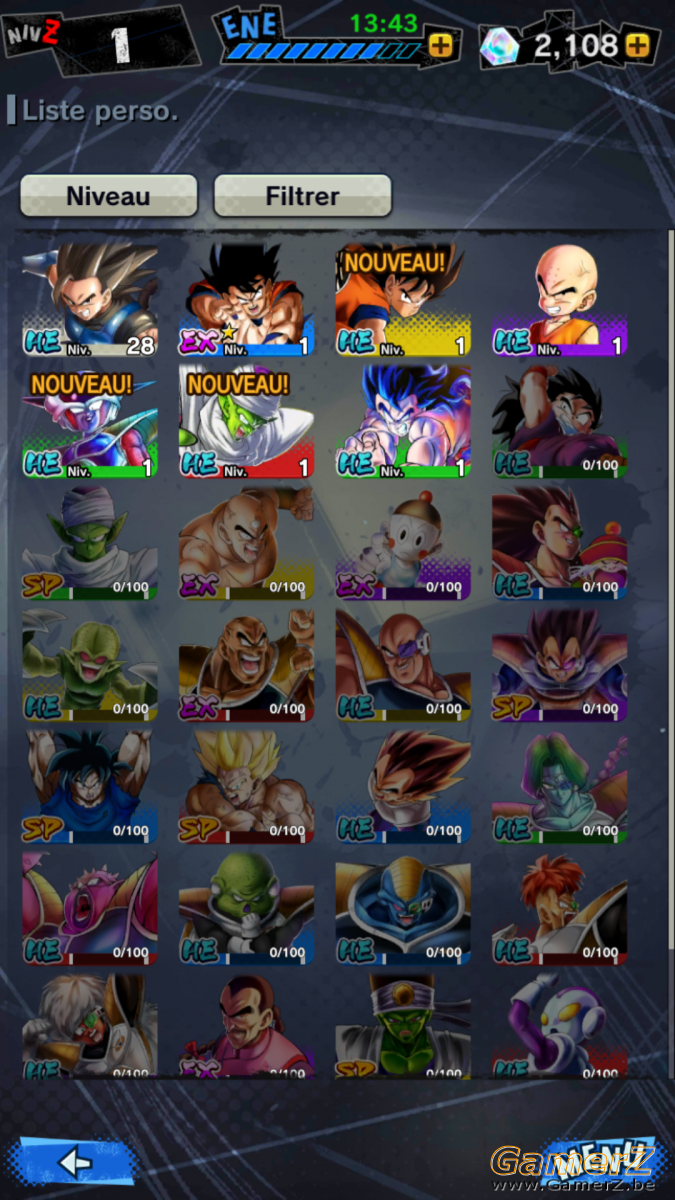Select the level 28 character card

[90, 300]
